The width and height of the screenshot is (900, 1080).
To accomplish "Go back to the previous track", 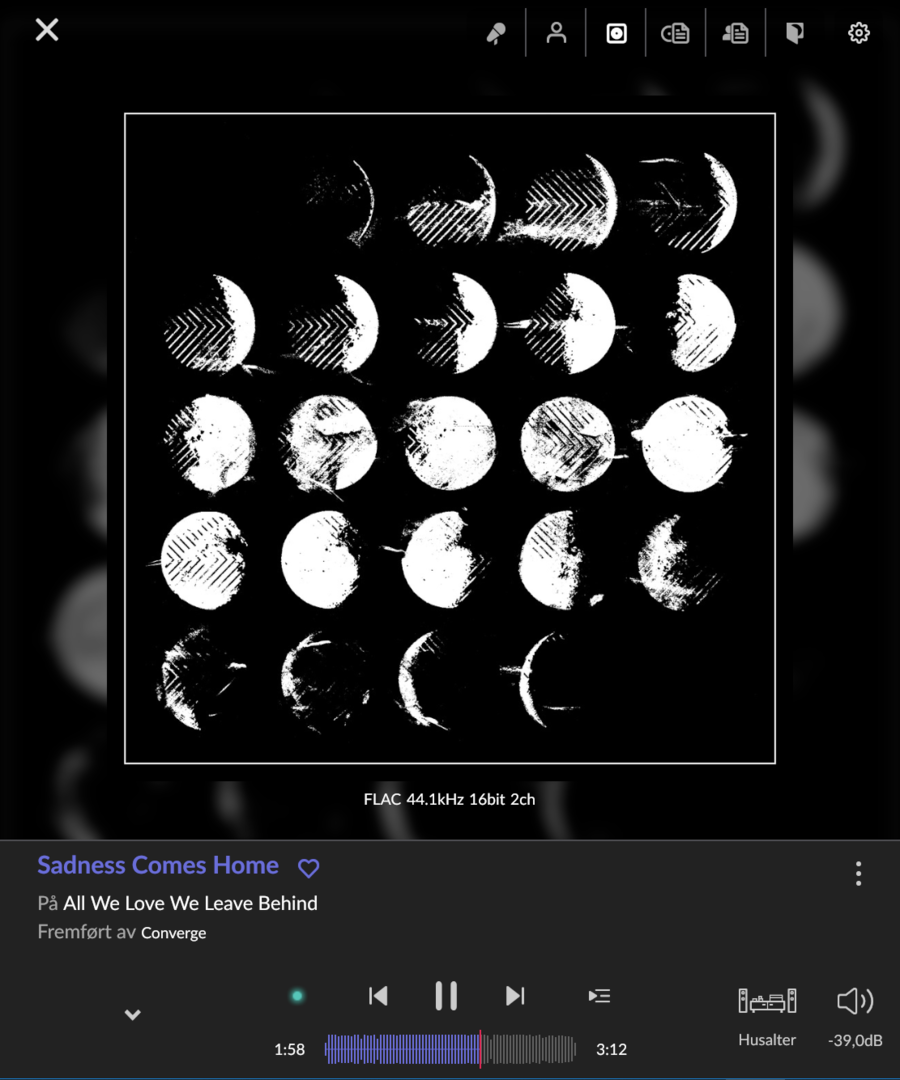I will point(378,996).
